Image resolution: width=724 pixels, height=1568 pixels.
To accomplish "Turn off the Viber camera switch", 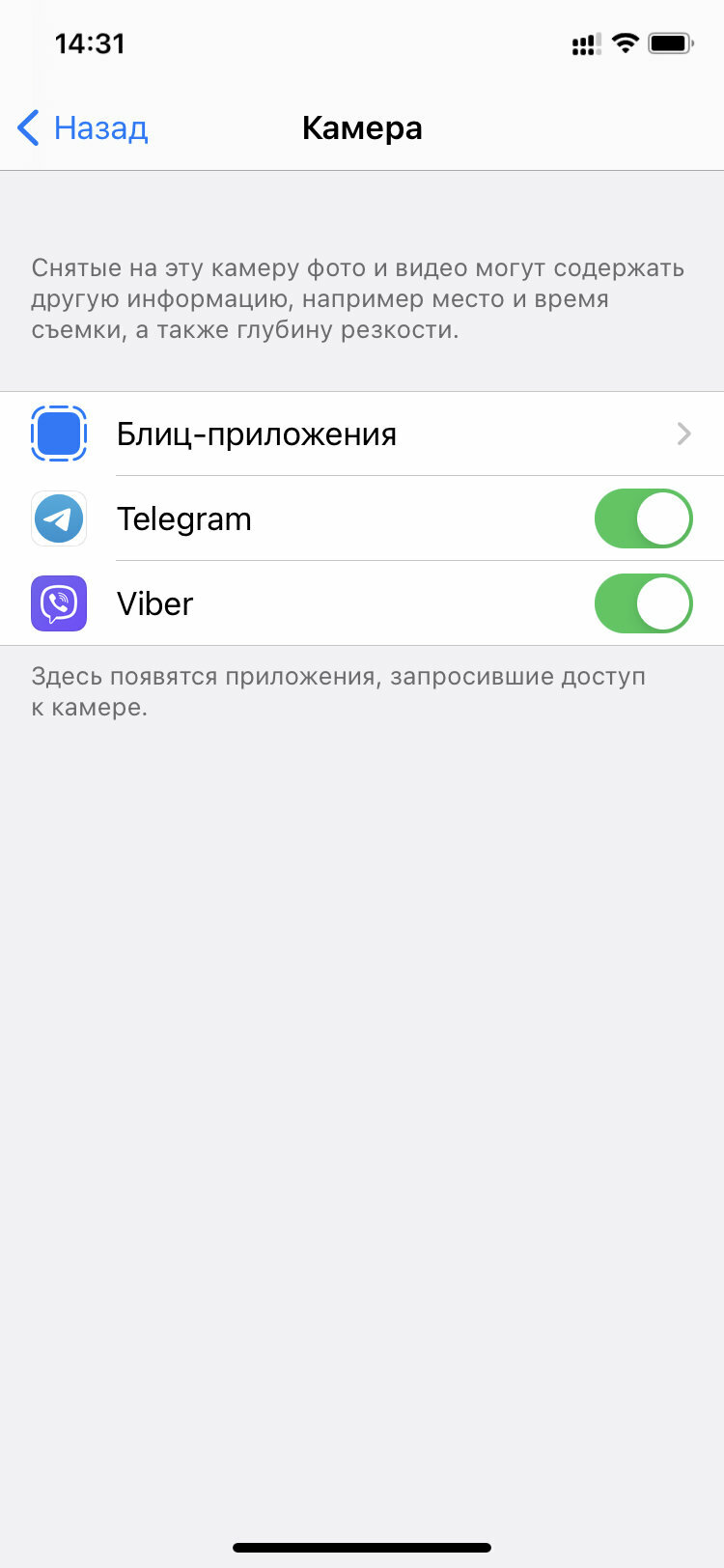I will 643,603.
